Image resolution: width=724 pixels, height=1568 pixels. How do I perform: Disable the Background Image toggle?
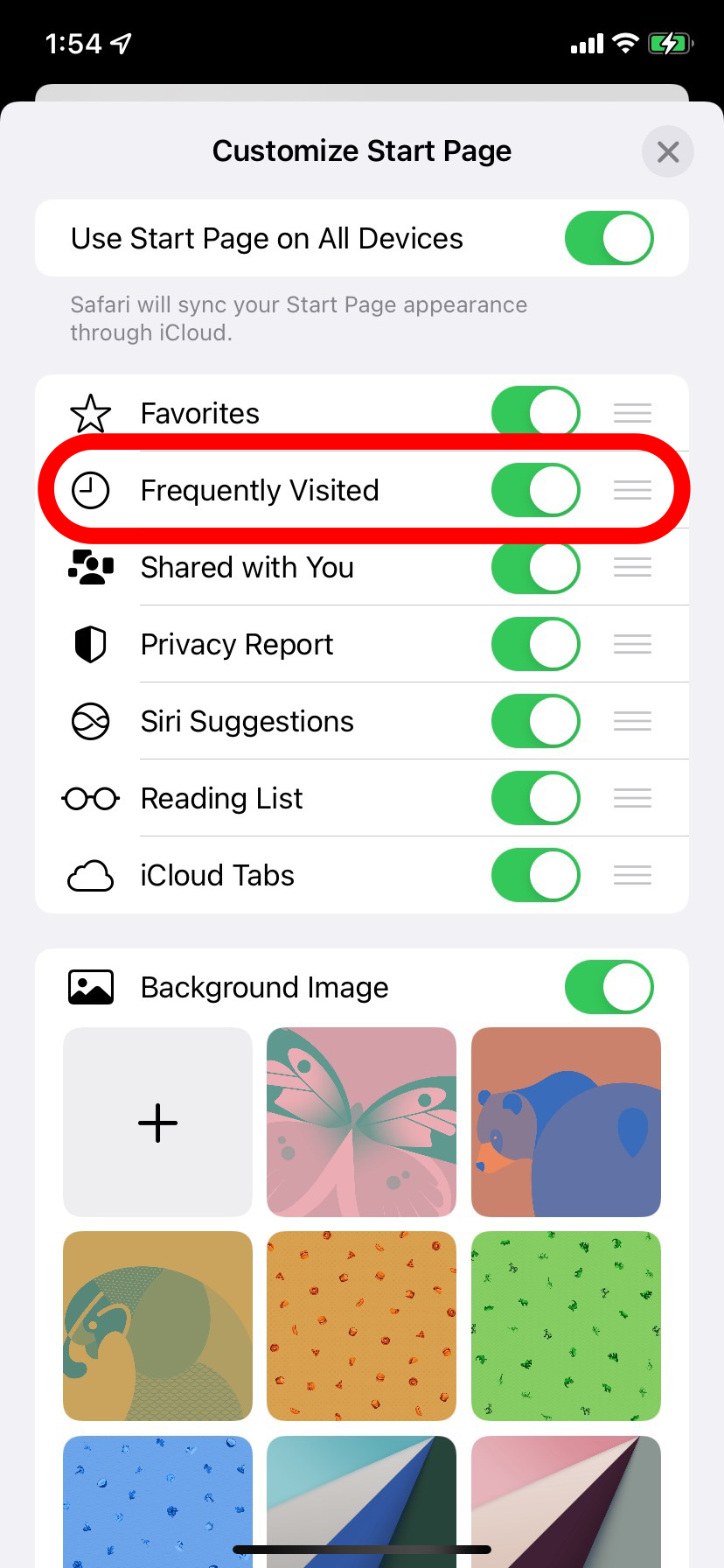609,987
